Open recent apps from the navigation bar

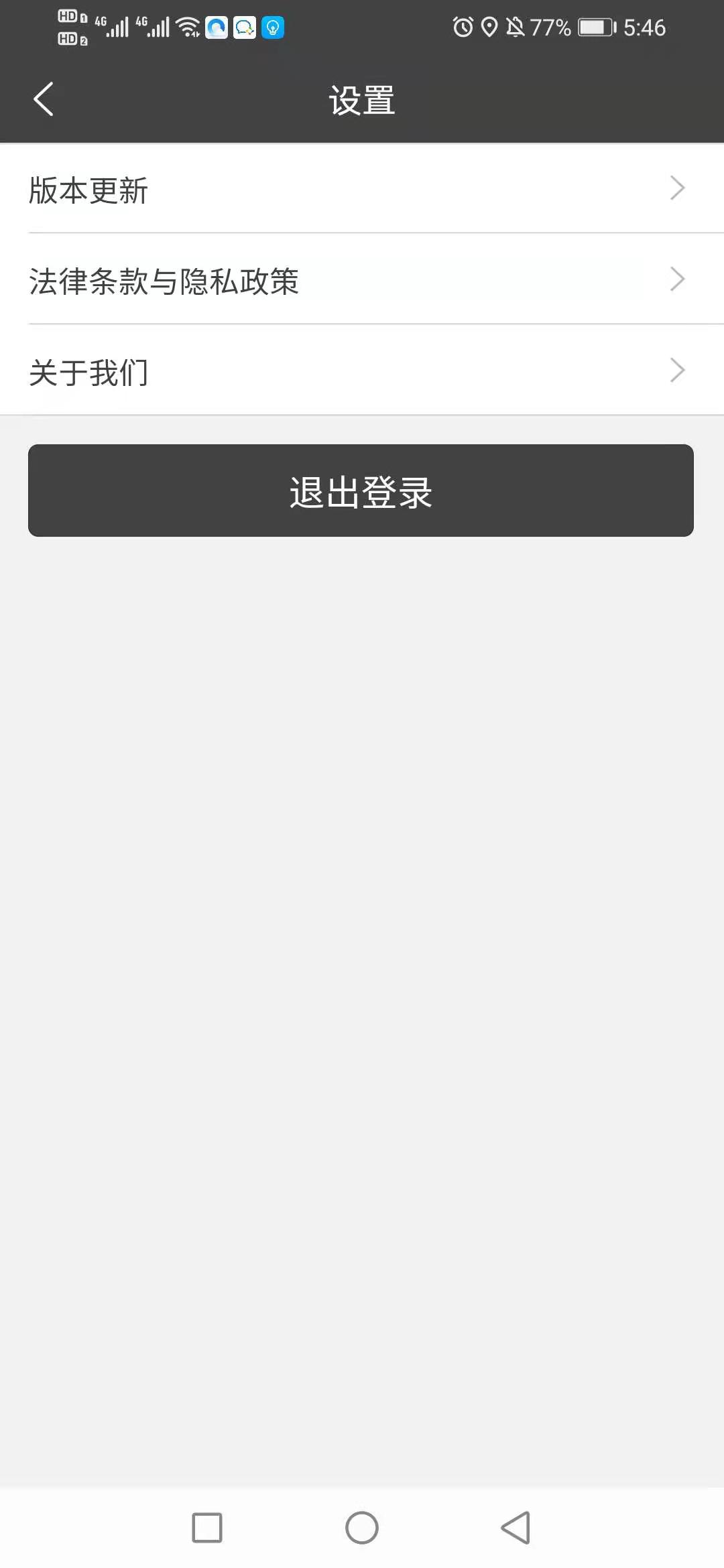(207, 1528)
